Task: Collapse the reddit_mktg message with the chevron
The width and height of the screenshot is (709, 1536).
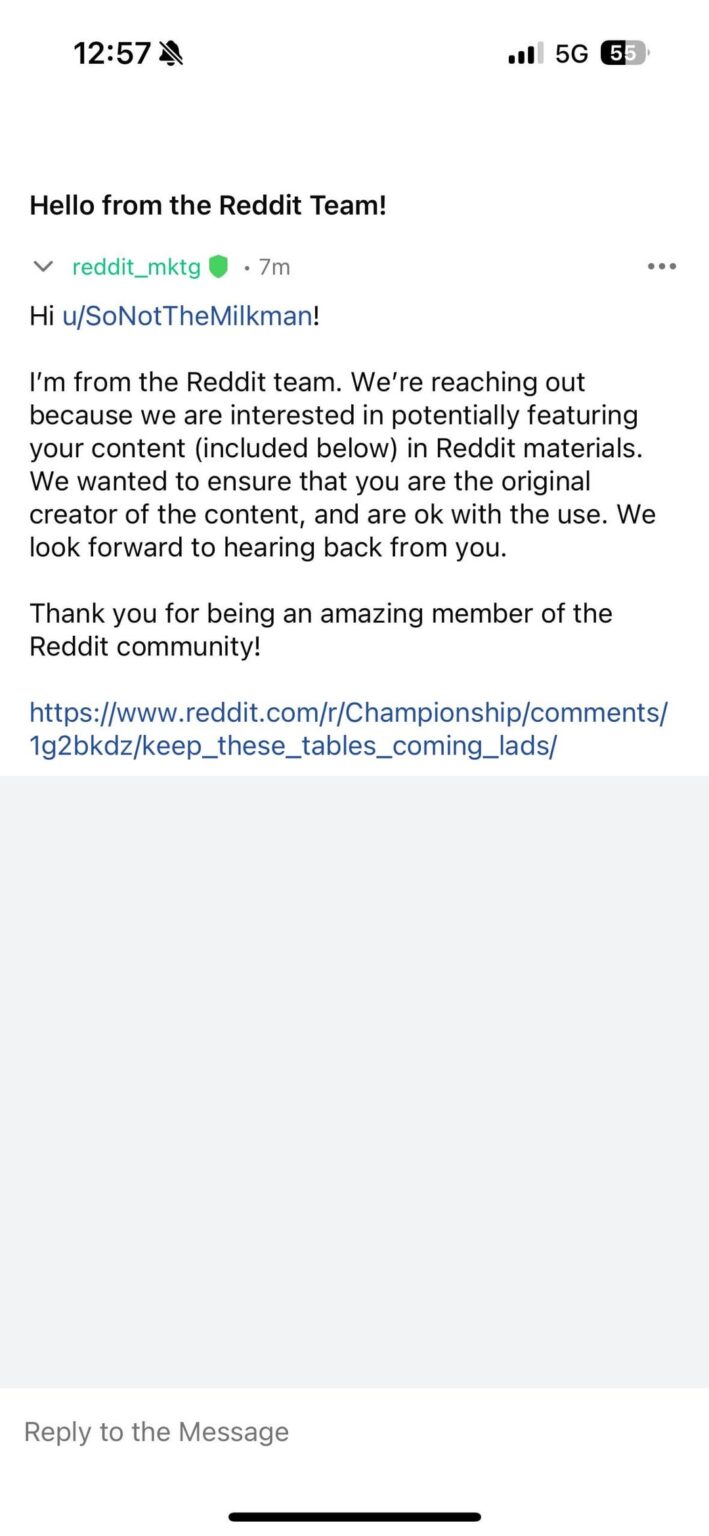Action: point(43,267)
